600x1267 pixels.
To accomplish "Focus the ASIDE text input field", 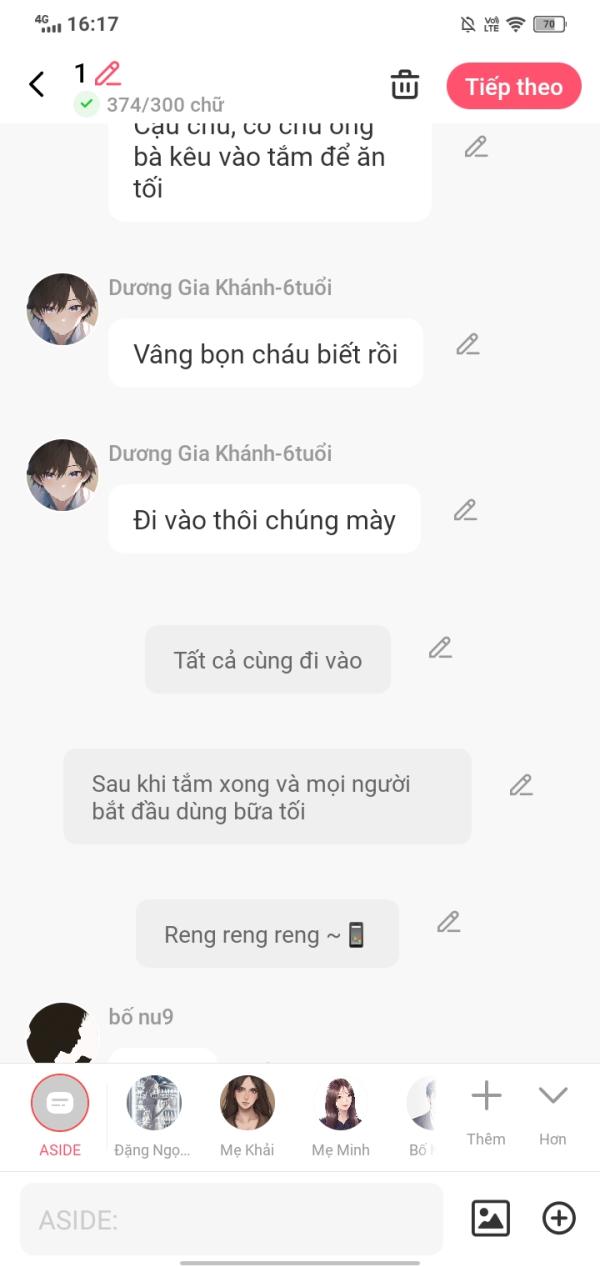I will click(231, 1219).
